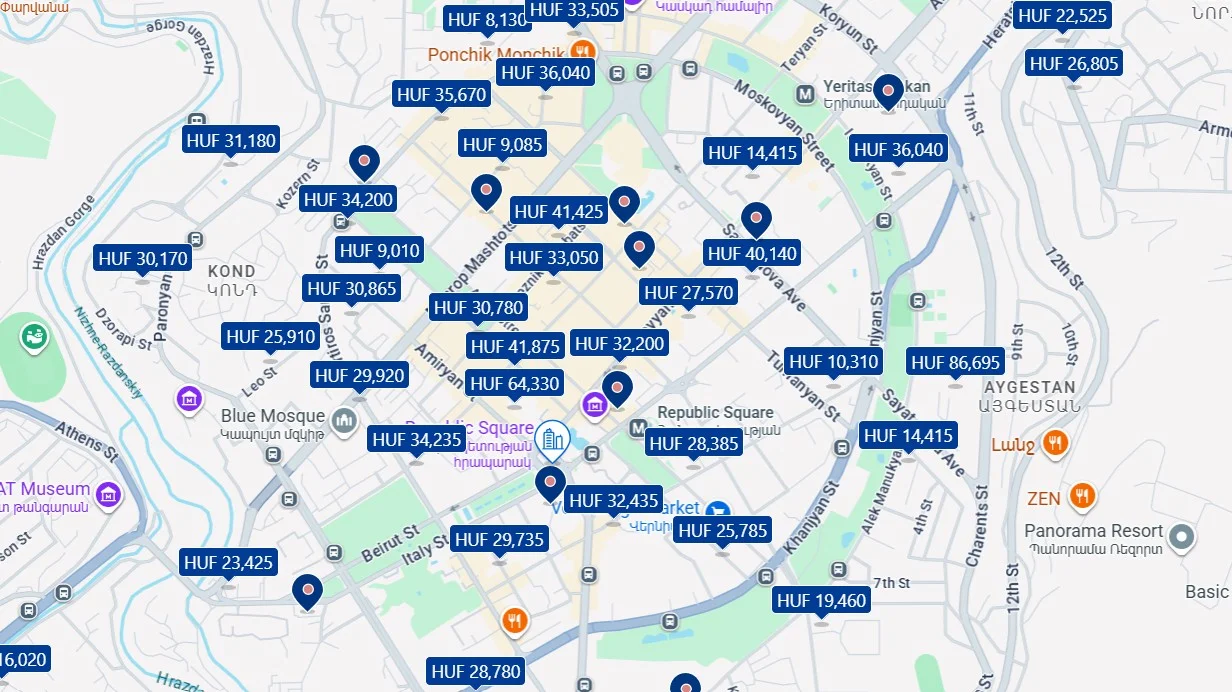Tap the HUF 41,875 price pin
Image resolution: width=1232 pixels, height=692 pixels.
515,347
